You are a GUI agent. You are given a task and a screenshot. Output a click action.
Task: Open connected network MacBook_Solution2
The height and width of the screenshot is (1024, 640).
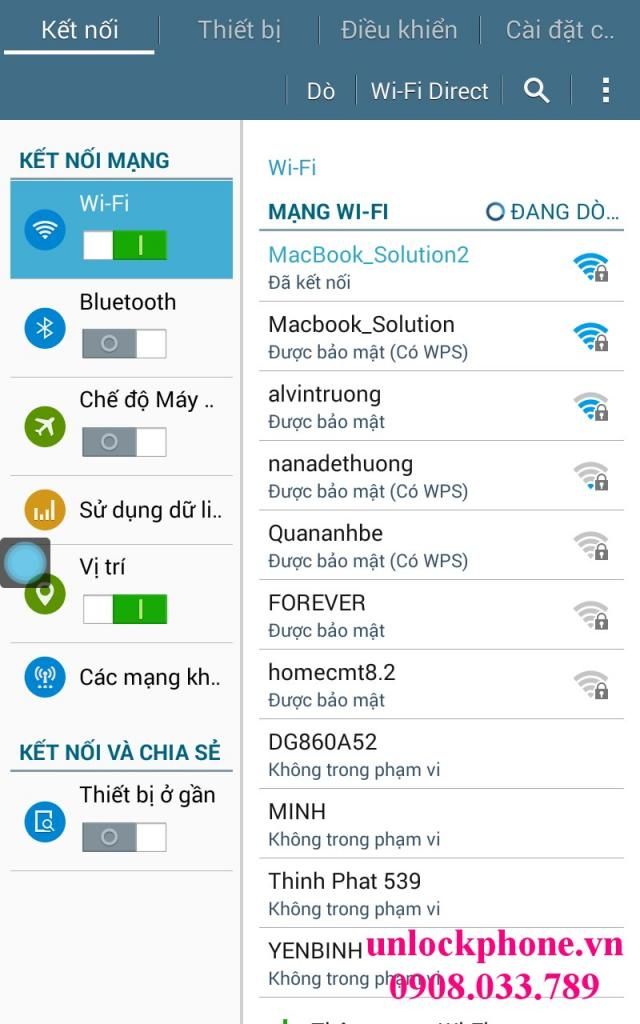click(x=420, y=267)
